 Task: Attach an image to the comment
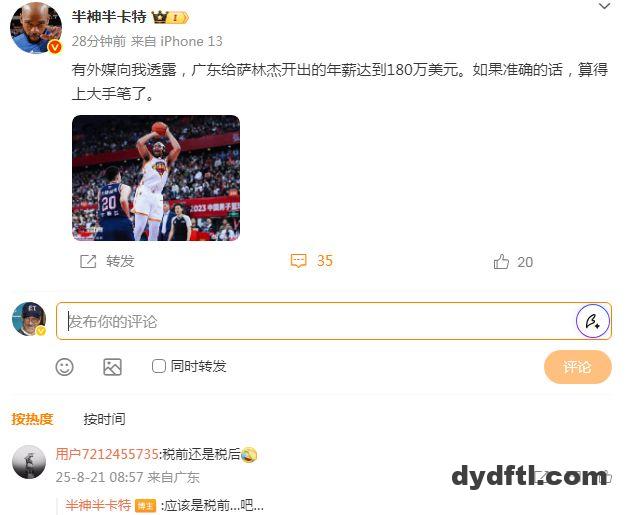[x=112, y=367]
